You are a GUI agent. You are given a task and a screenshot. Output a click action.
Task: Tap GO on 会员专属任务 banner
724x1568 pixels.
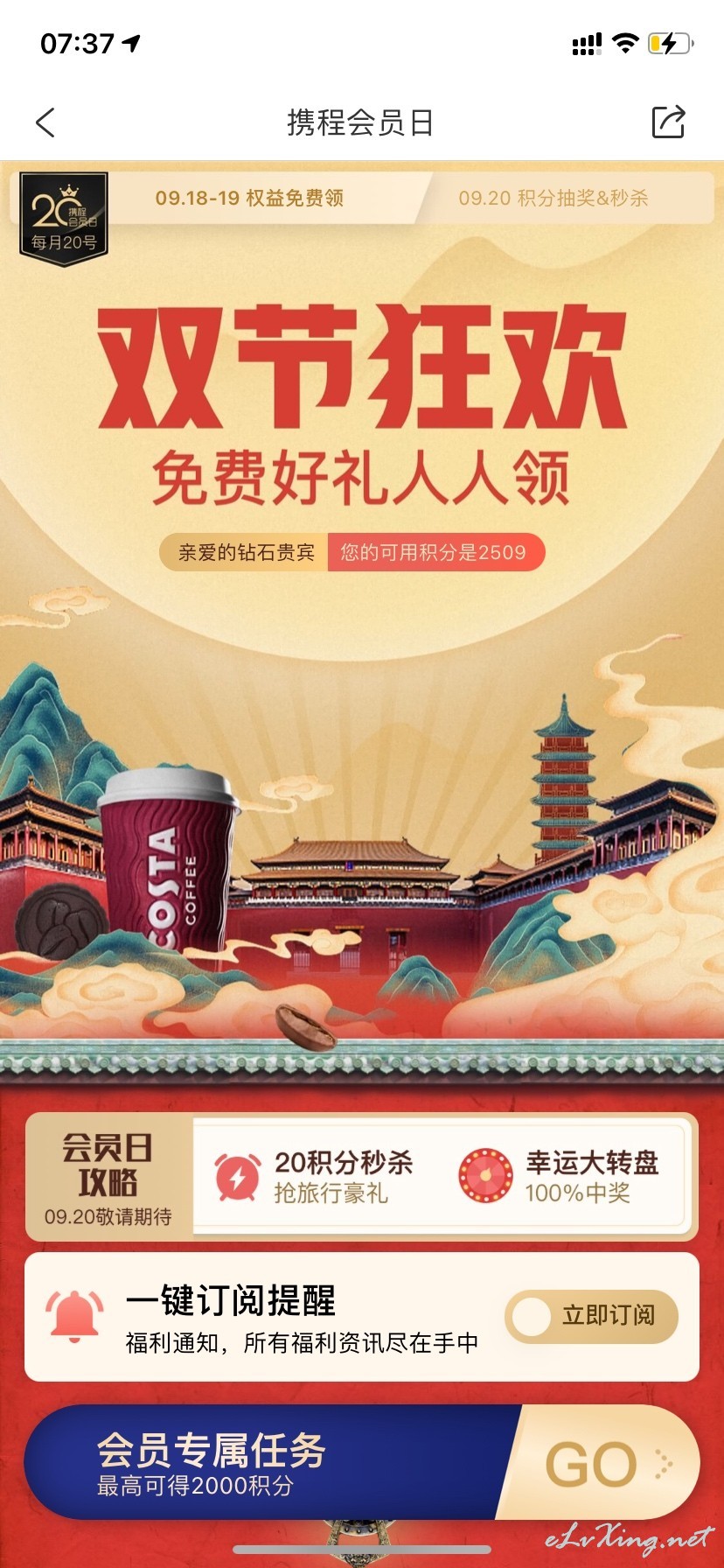pos(603,1464)
